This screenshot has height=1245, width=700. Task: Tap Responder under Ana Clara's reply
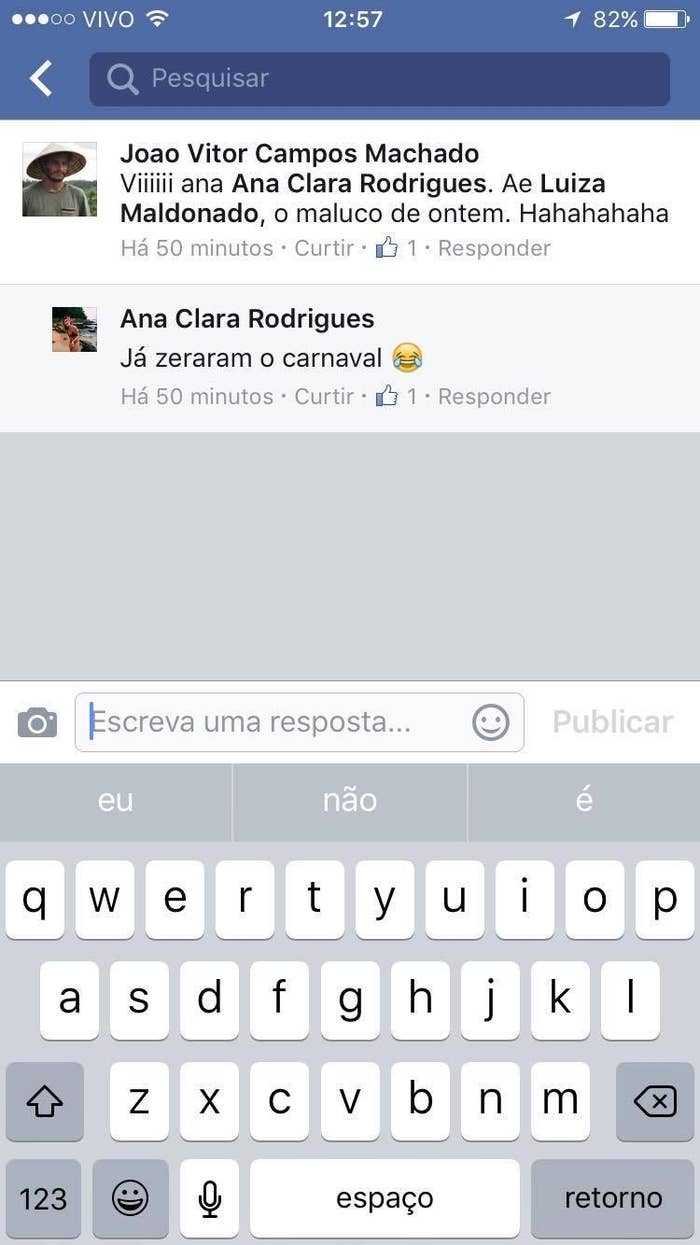[x=494, y=396]
